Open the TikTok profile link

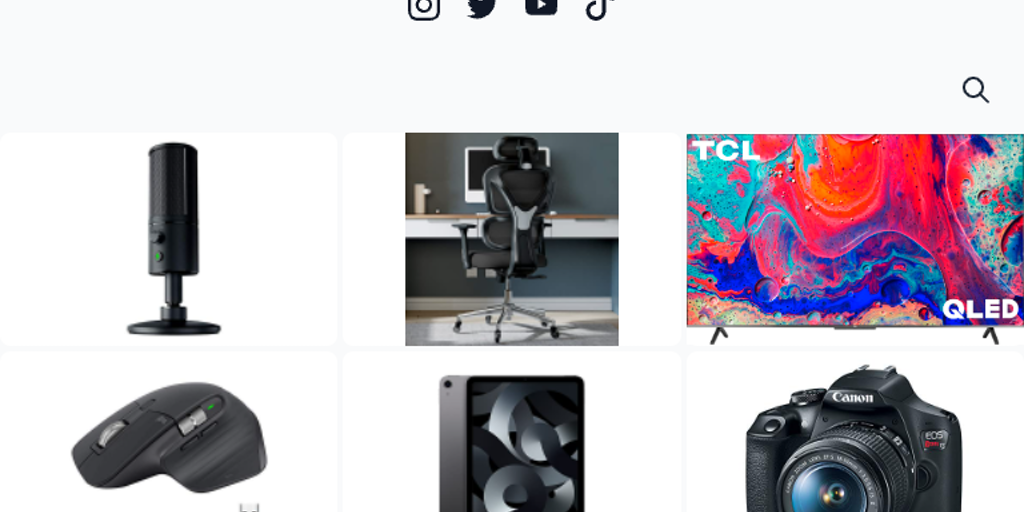[x=599, y=7]
